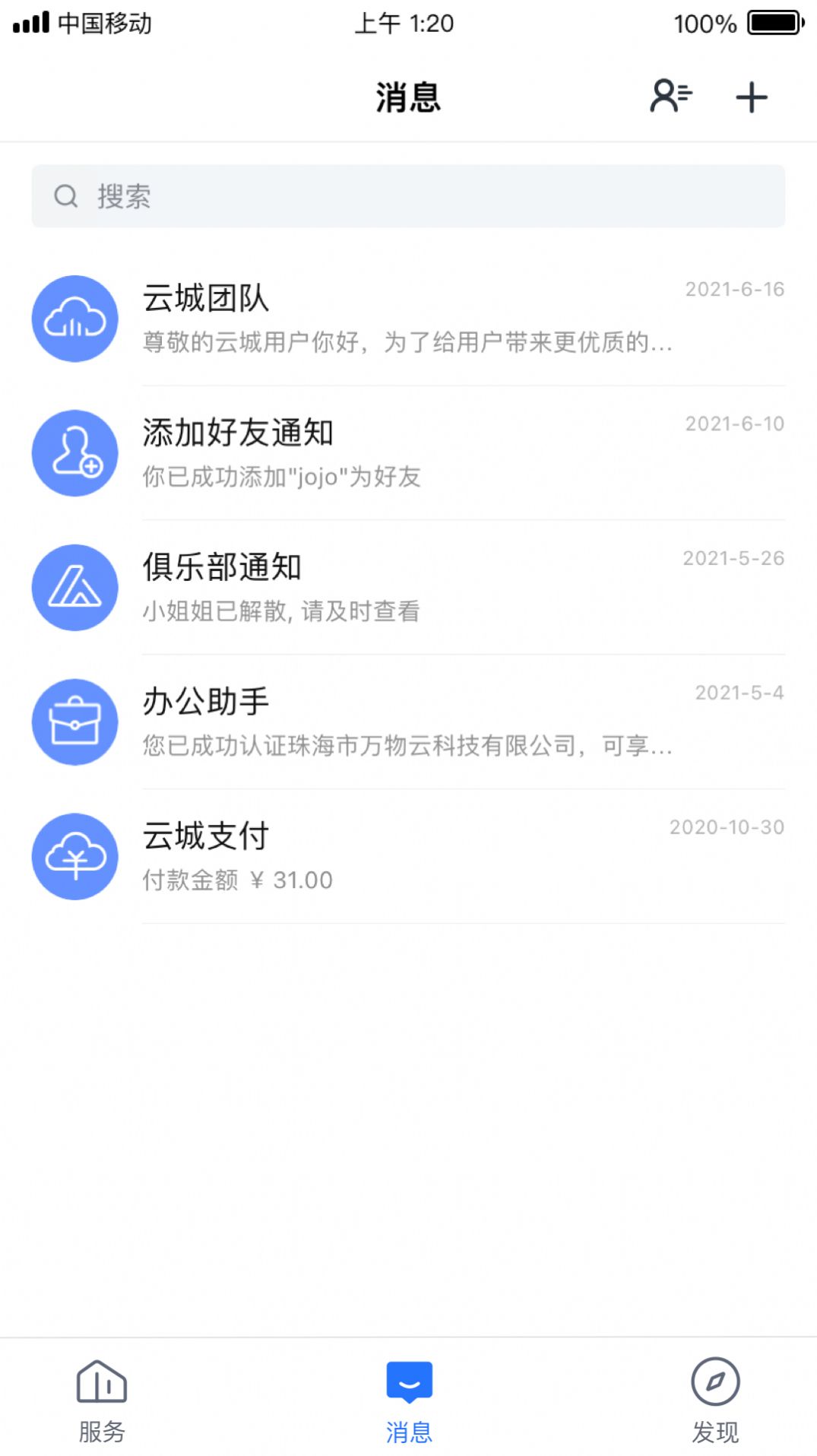The width and height of the screenshot is (817, 1456).
Task: Select the 俱乐部通知 club avatar icon
Action: [x=74, y=588]
